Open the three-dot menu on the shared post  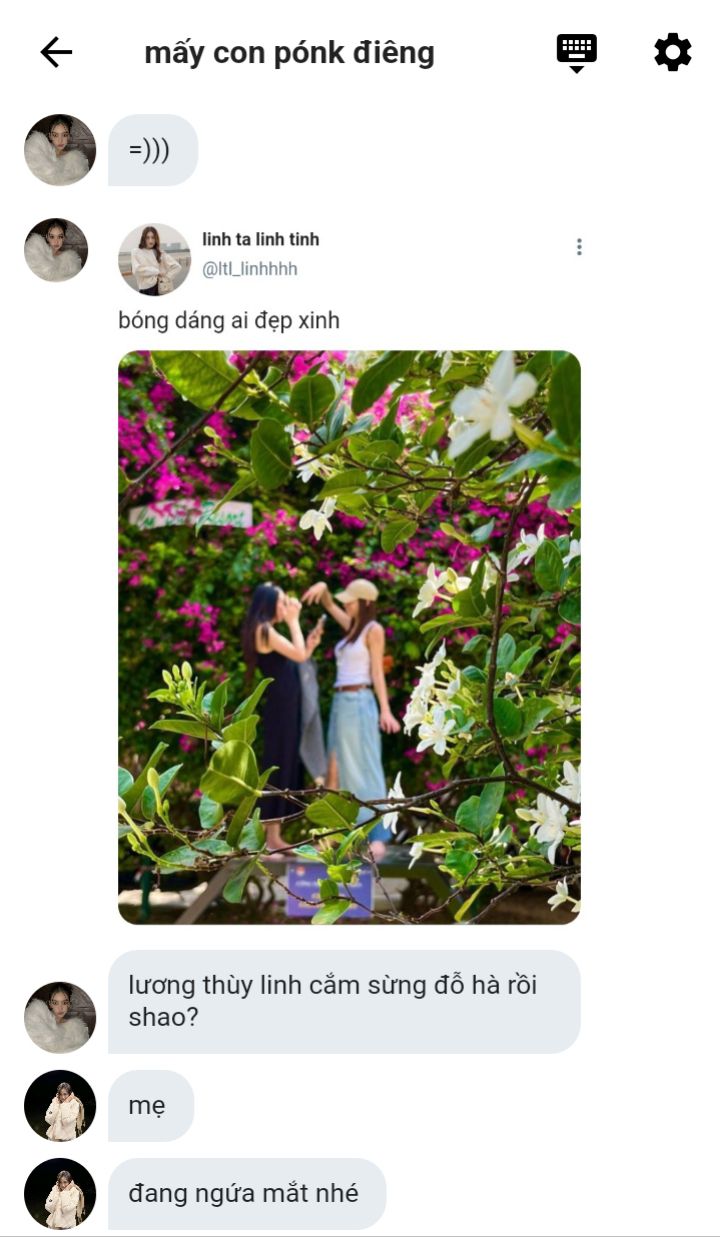coord(579,247)
